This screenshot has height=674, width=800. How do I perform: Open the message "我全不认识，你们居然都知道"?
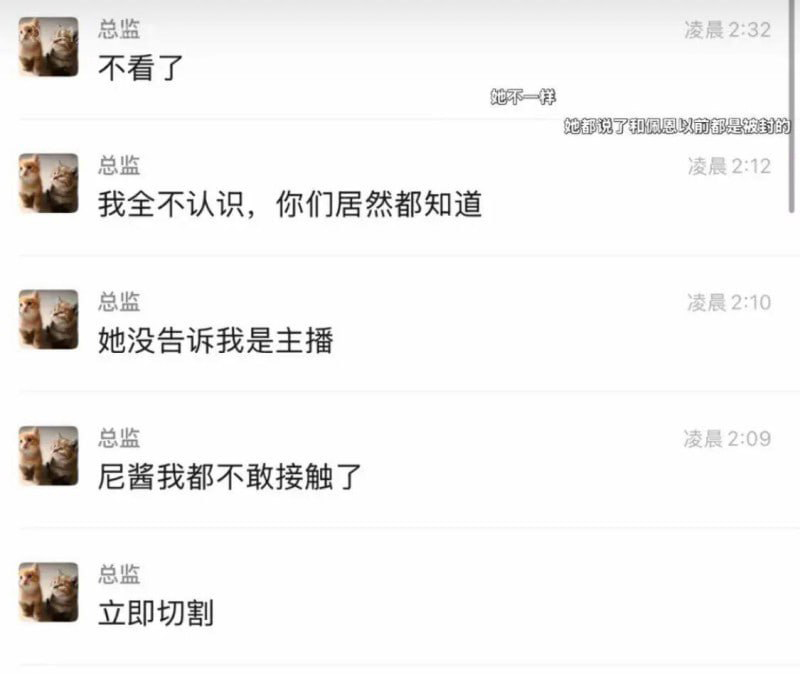tap(290, 205)
